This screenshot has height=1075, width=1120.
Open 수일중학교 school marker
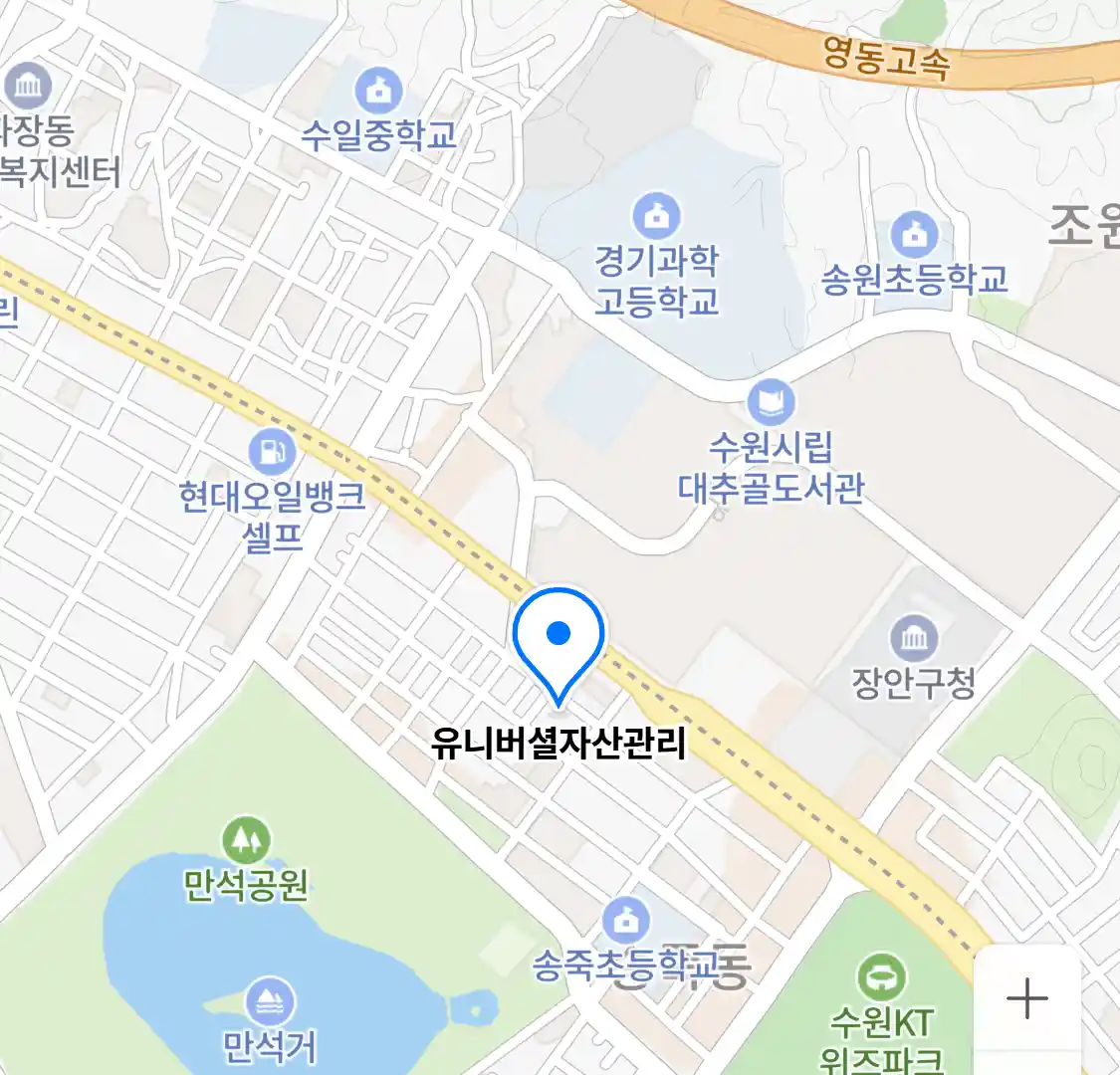[378, 92]
